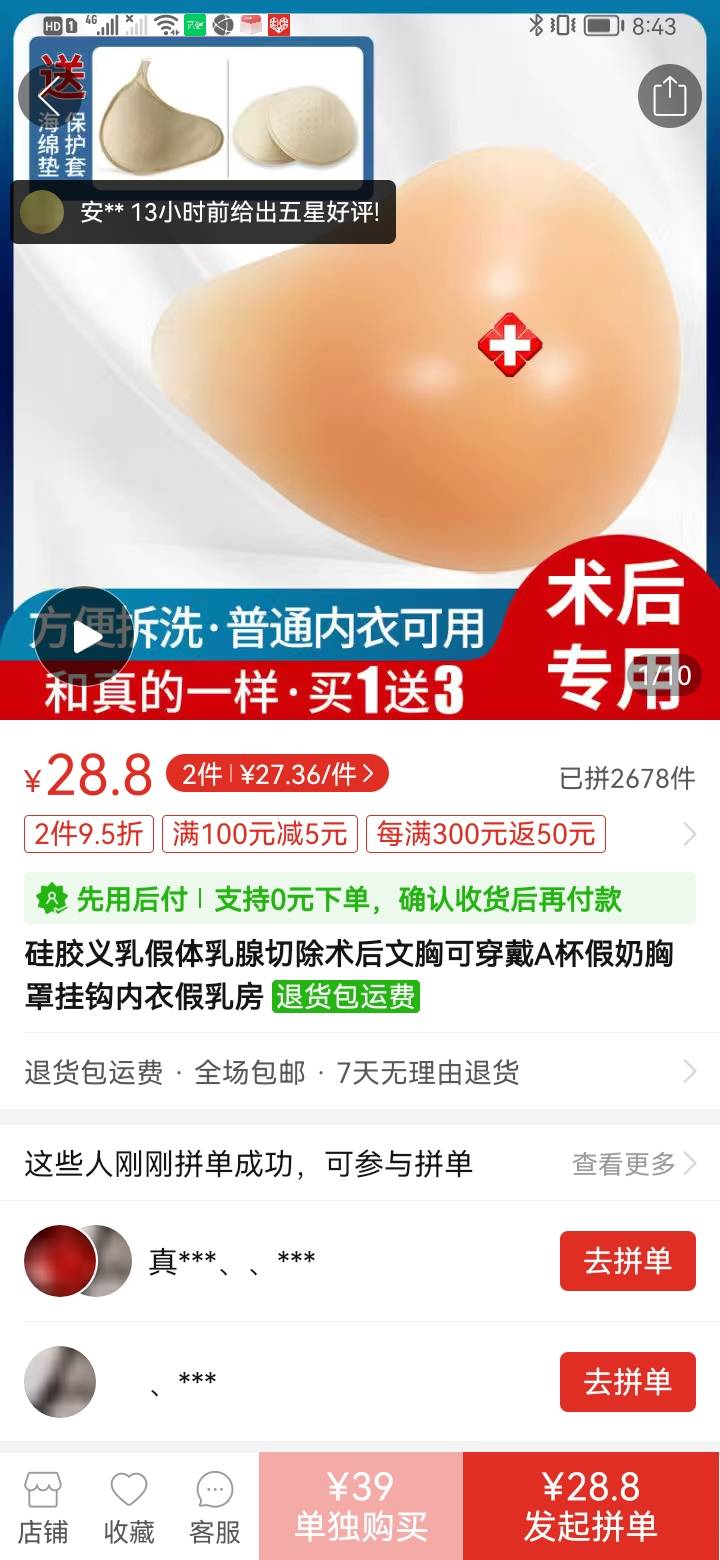Screen dimensions: 720x1560
Task: Open the 2件 ¥27.36/件 bulk price details
Action: coord(276,774)
